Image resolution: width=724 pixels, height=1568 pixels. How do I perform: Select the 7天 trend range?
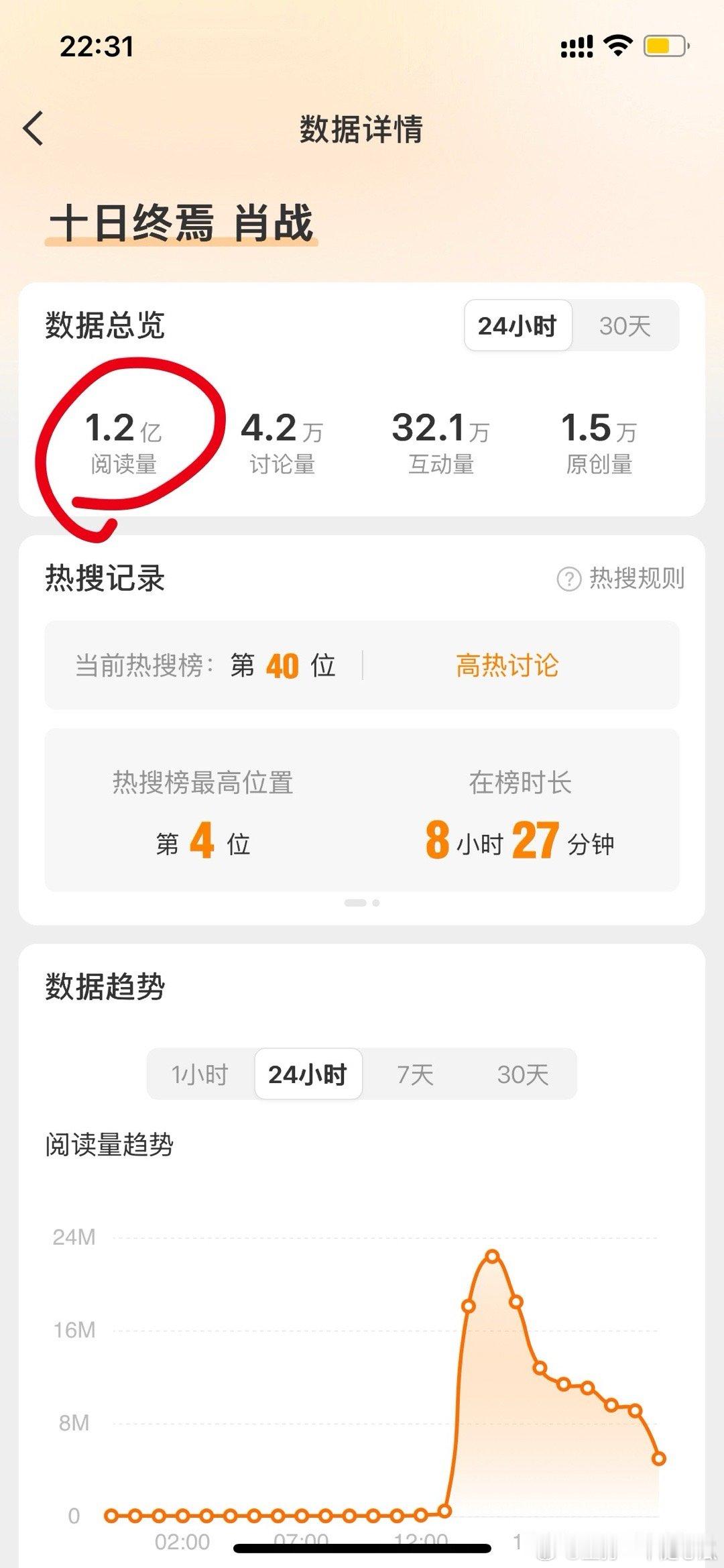414,1074
